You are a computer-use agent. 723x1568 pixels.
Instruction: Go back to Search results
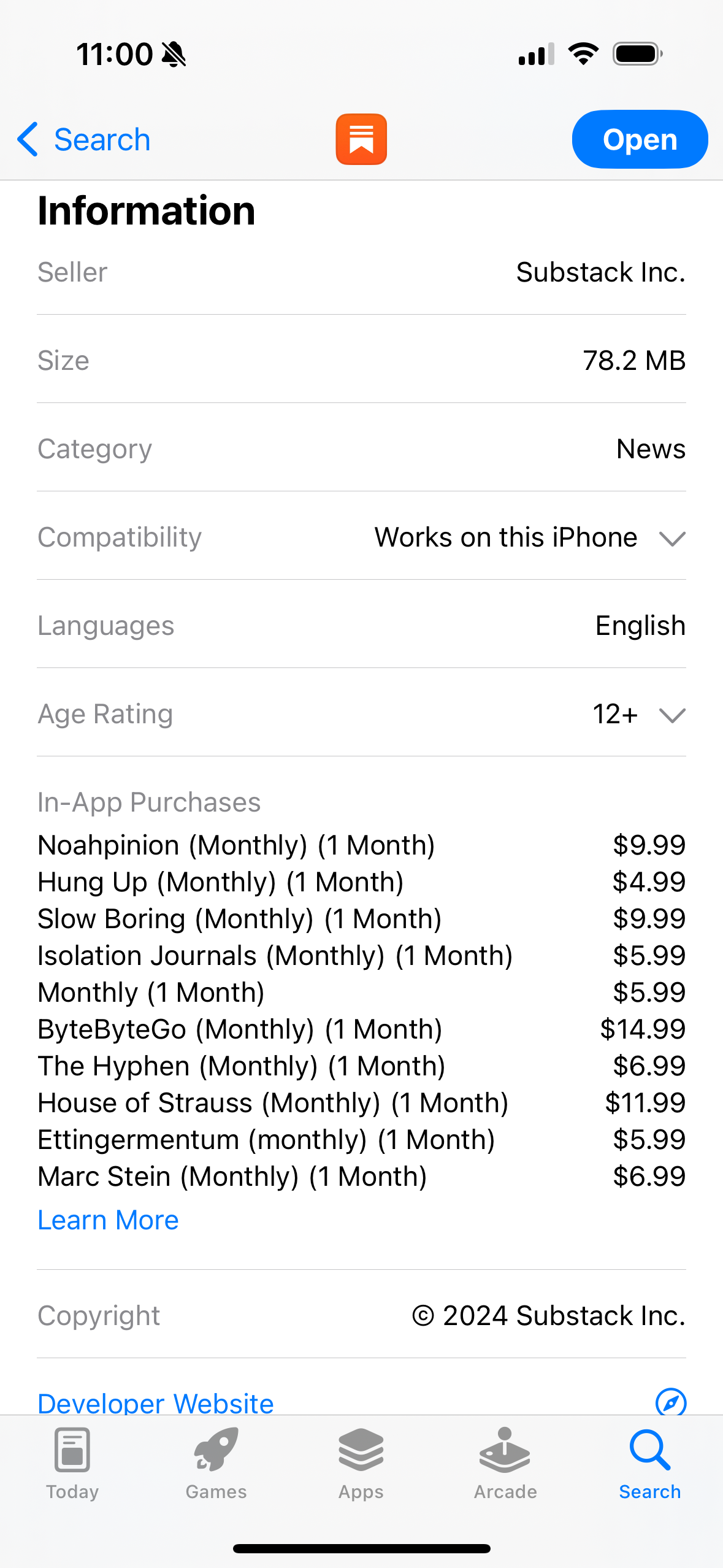83,140
